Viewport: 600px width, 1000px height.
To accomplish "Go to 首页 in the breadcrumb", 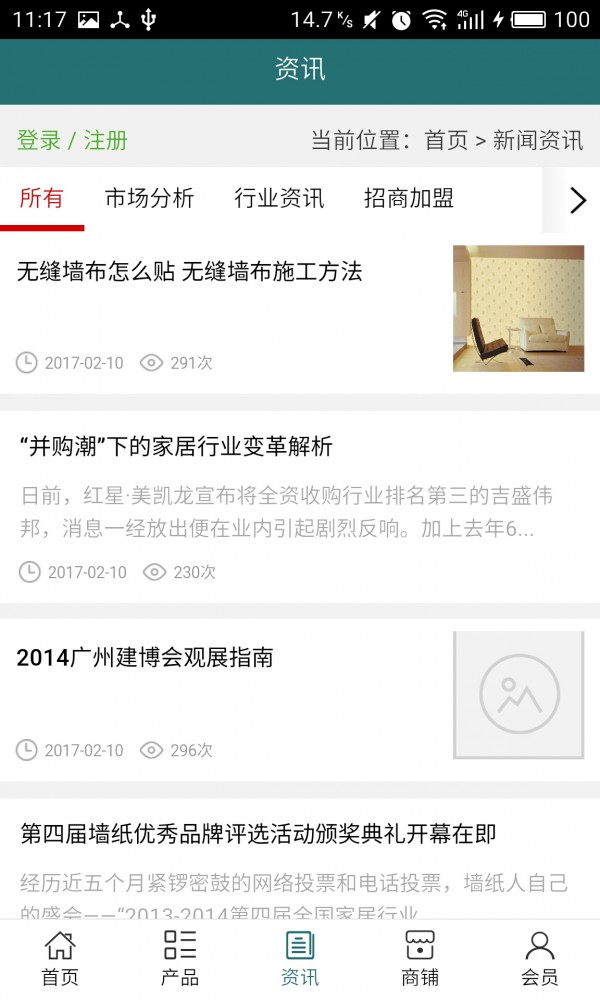I will click(446, 140).
